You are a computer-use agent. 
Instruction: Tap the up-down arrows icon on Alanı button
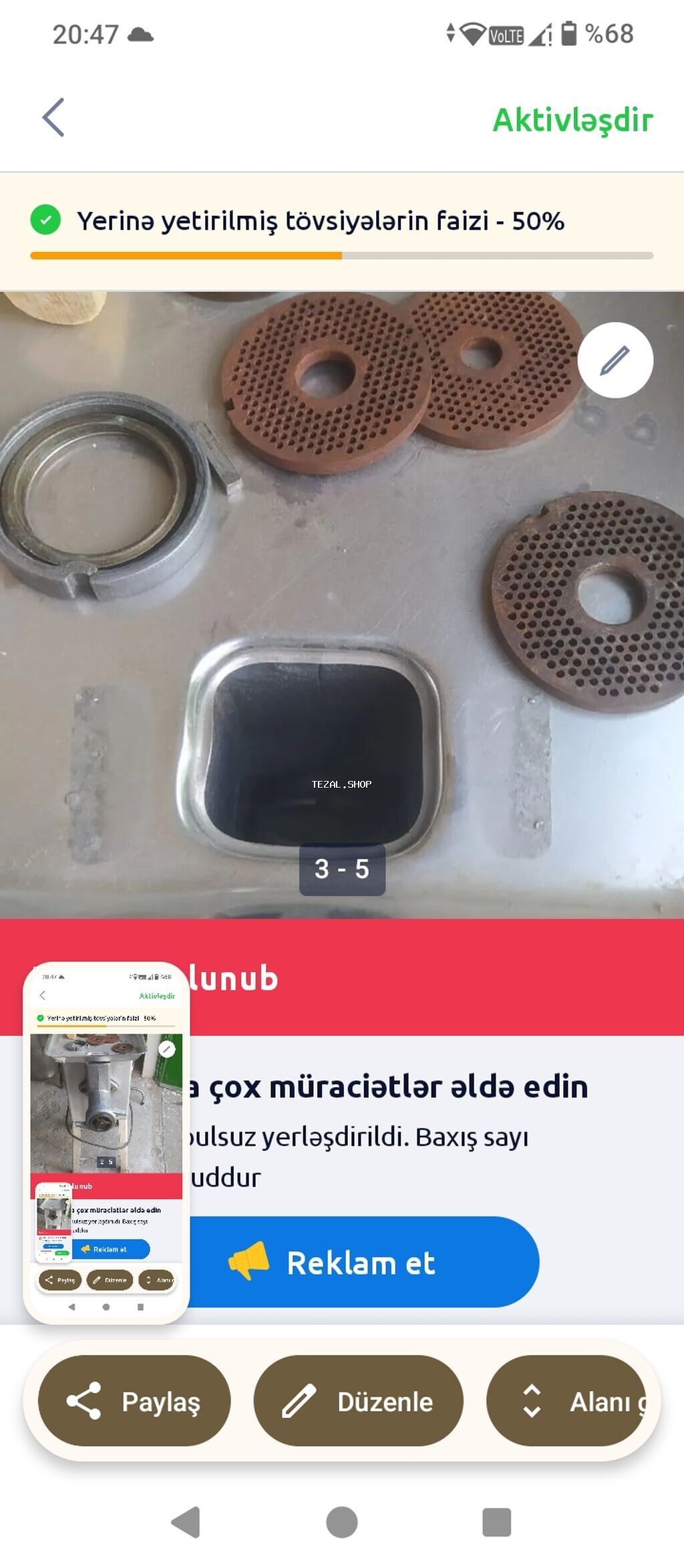coord(531,1402)
